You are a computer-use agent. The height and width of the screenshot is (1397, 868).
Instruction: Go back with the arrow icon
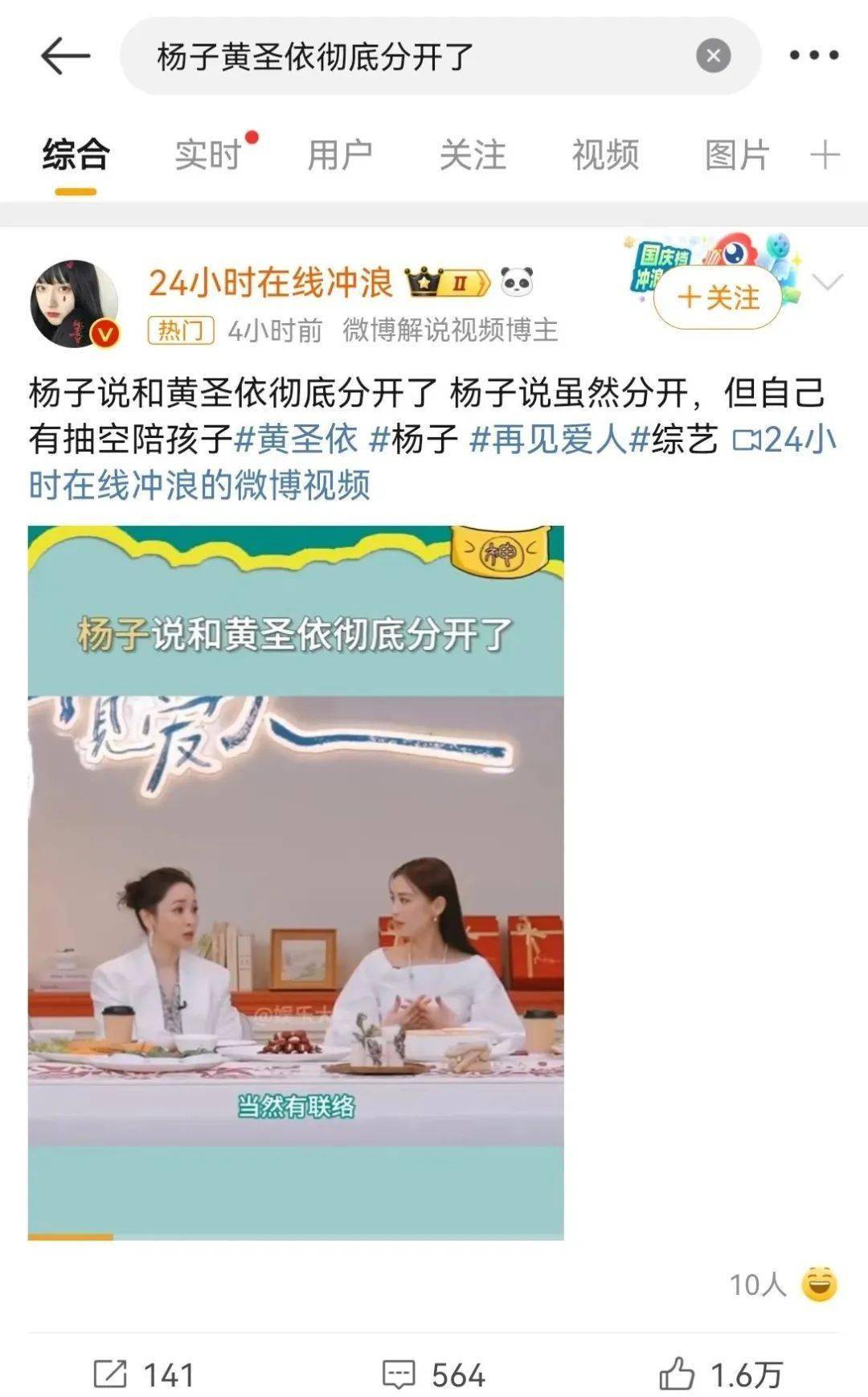click(64, 56)
